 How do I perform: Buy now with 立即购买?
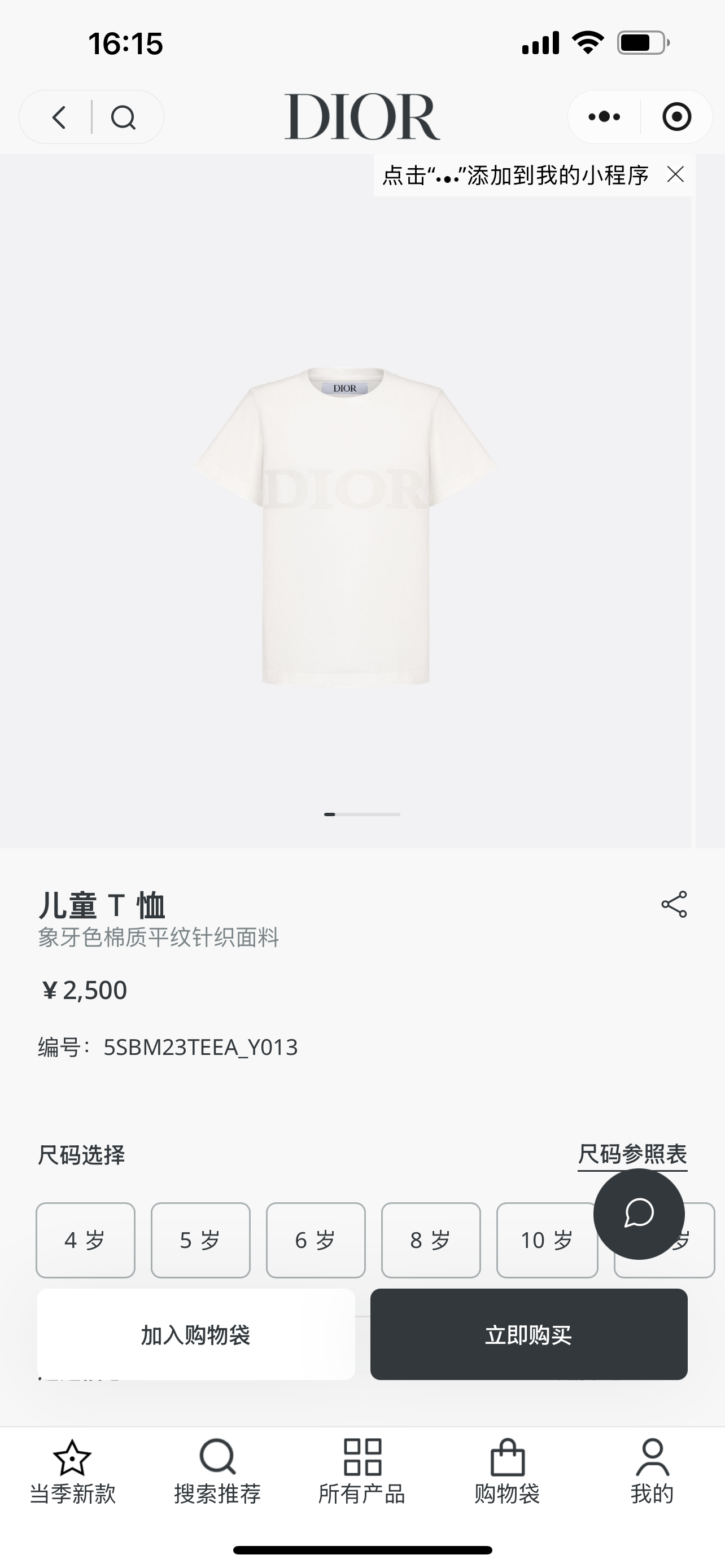(x=529, y=1334)
